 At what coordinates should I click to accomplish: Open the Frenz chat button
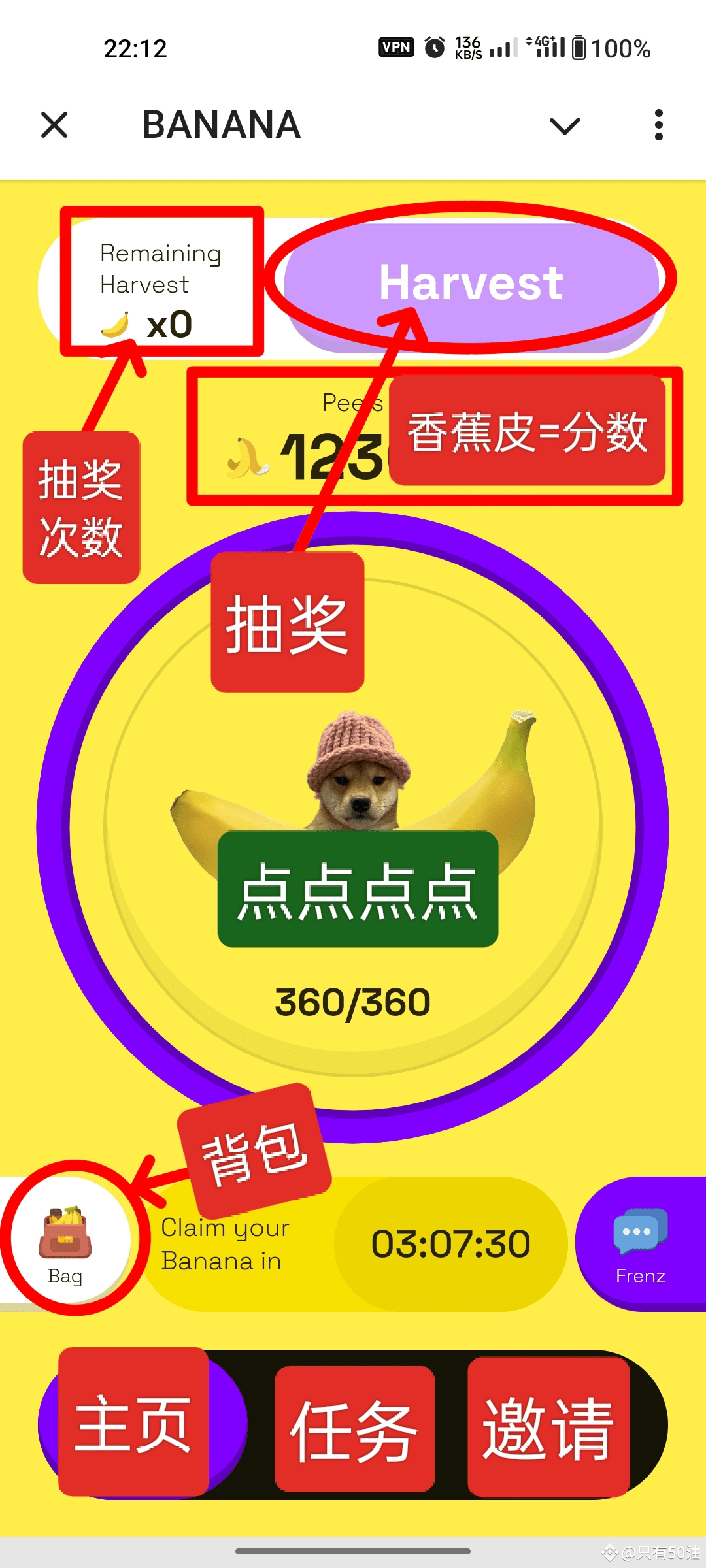click(640, 1243)
